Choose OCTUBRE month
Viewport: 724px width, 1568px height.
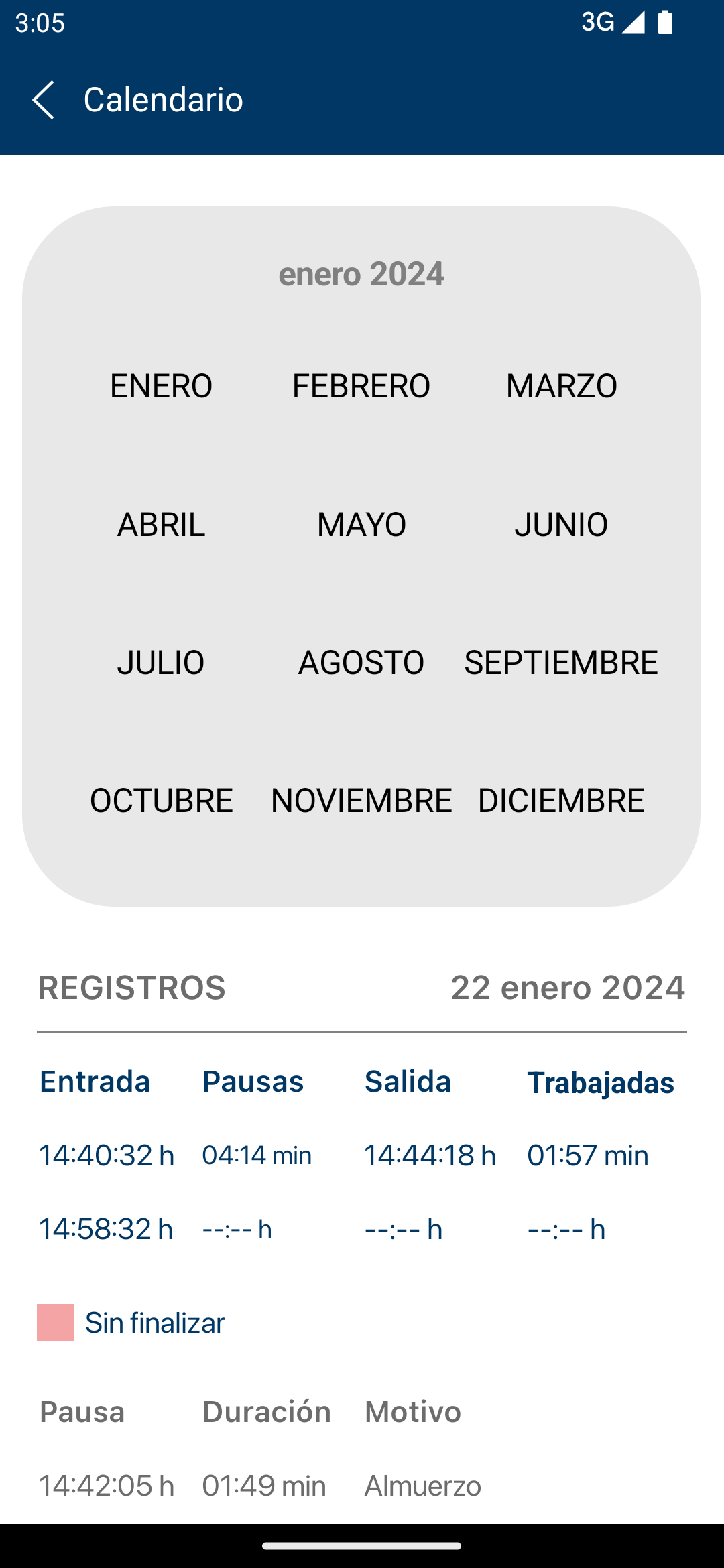[161, 801]
